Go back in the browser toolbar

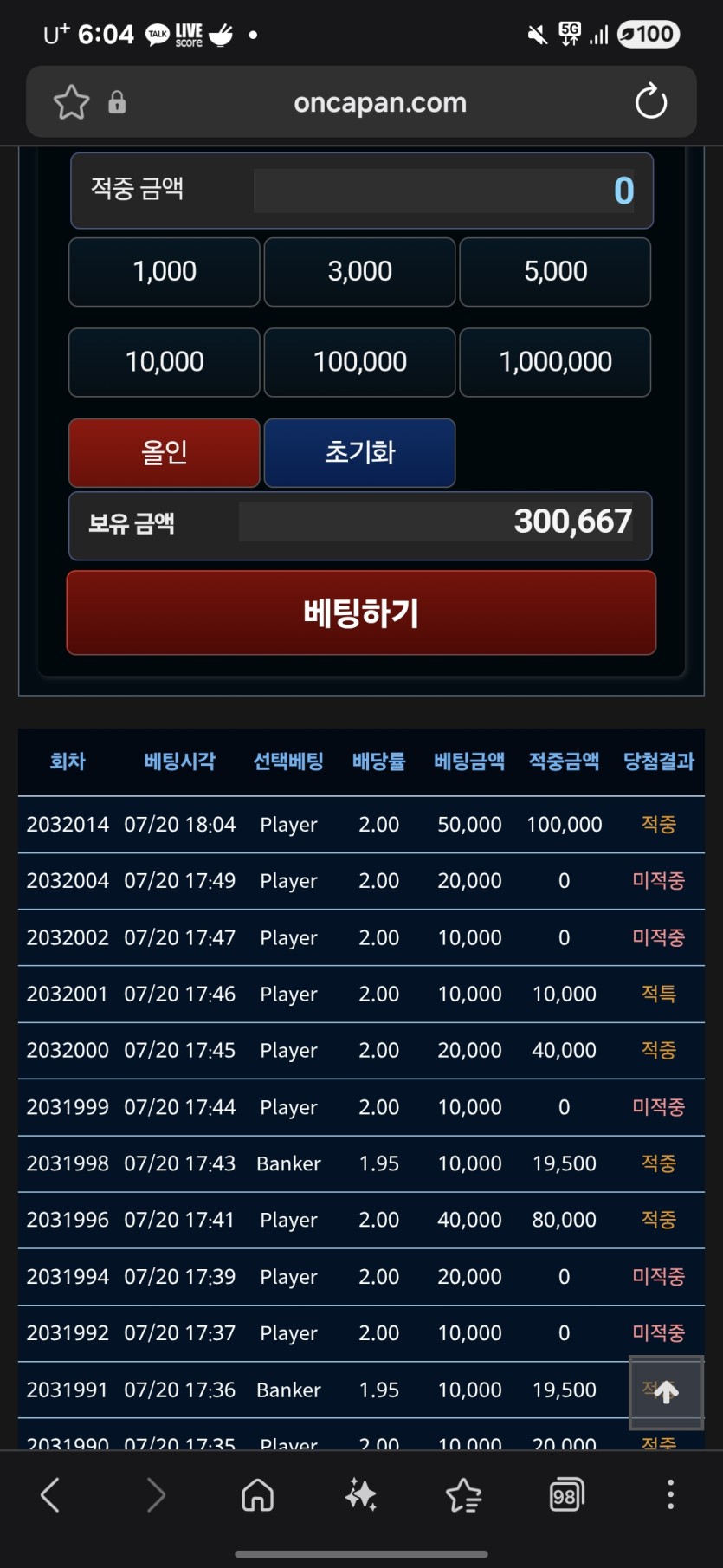[x=50, y=1495]
